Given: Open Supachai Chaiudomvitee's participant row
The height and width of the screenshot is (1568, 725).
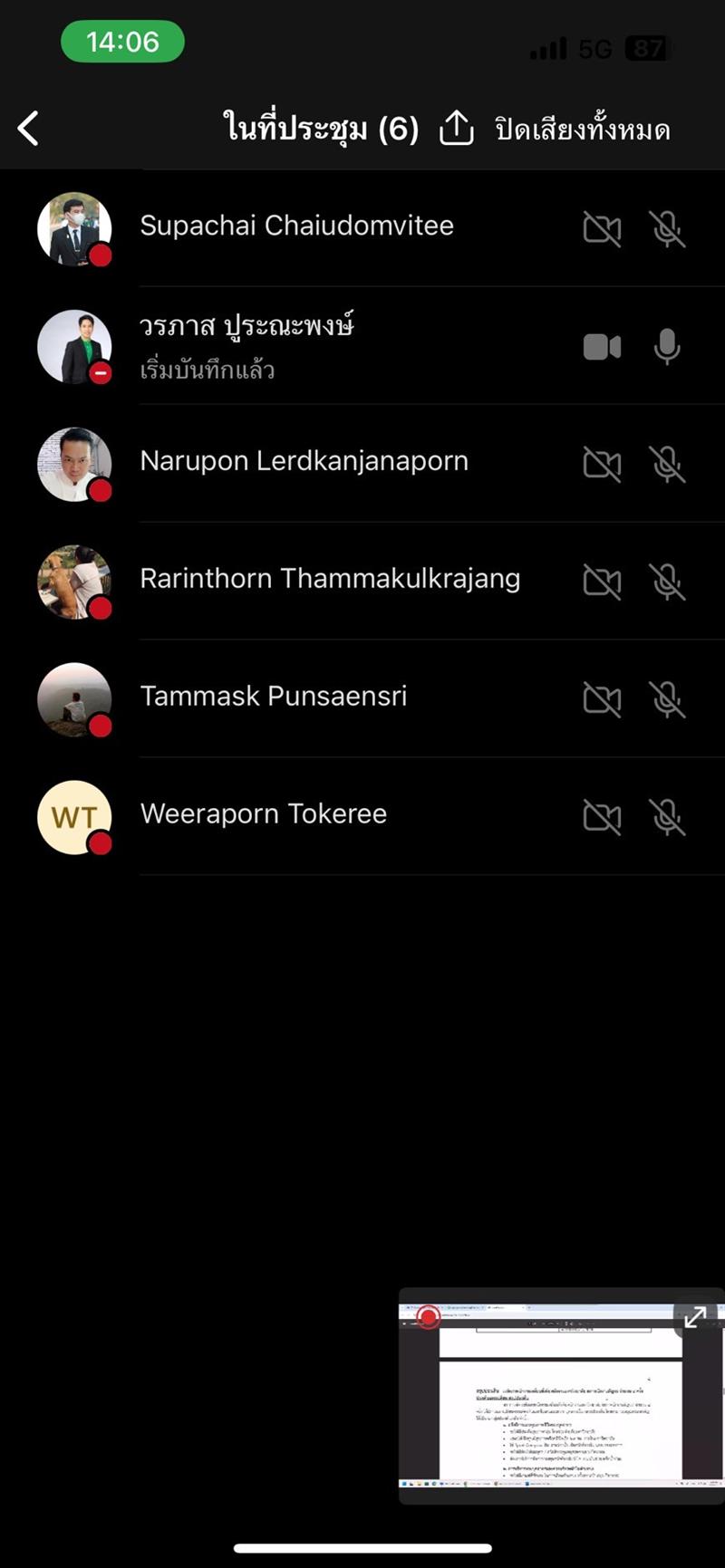Looking at the screenshot, I should (x=296, y=226).
